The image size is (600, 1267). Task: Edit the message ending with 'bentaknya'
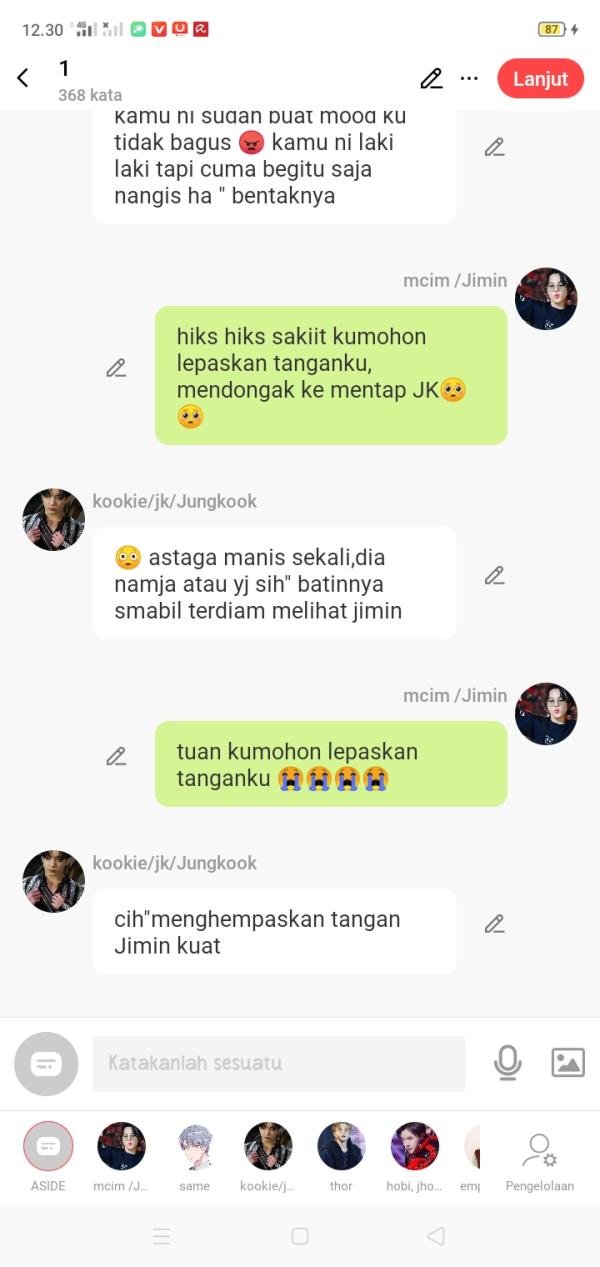pos(494,147)
